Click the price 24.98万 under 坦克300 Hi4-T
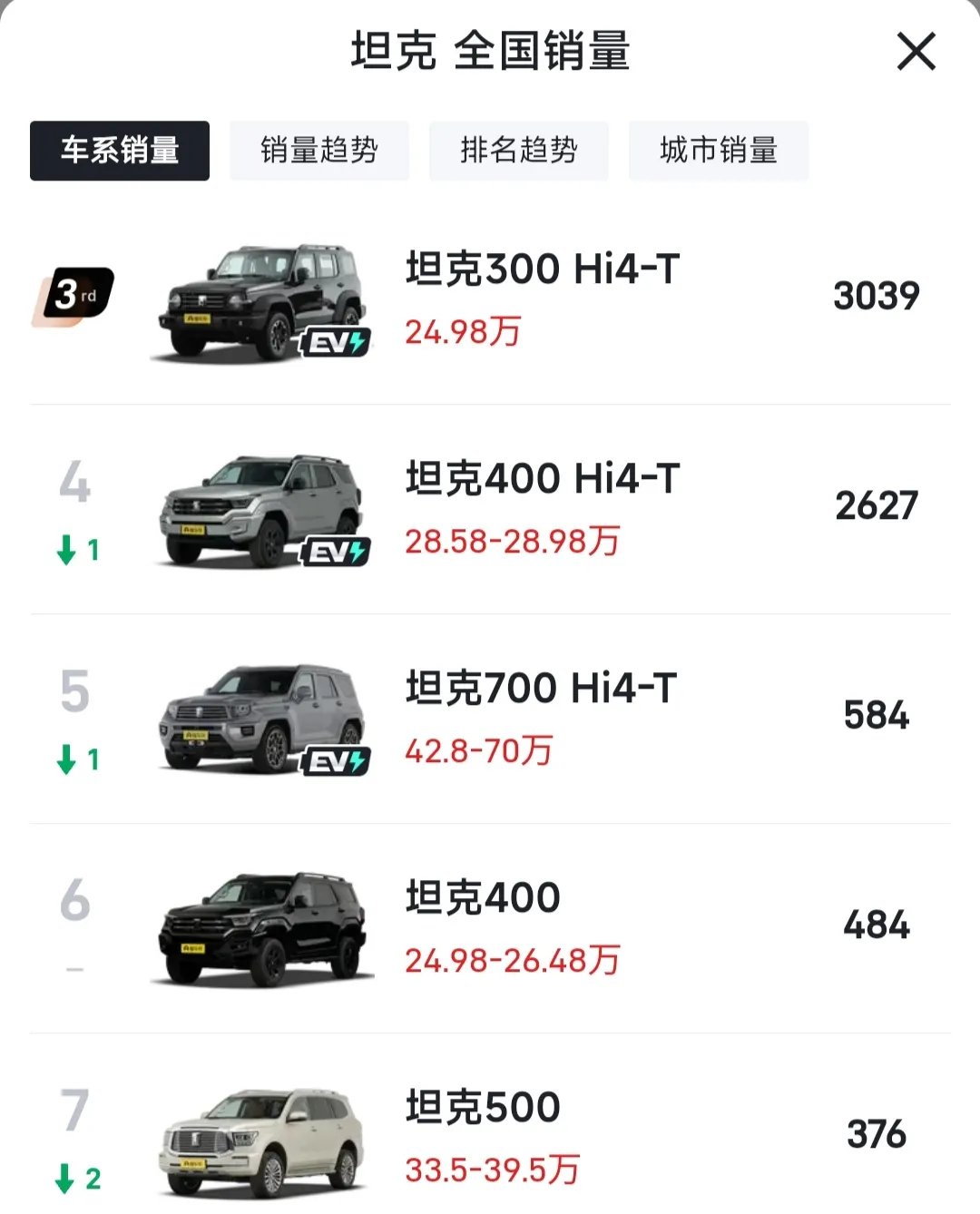This screenshot has width=980, height=1214. coord(463,332)
